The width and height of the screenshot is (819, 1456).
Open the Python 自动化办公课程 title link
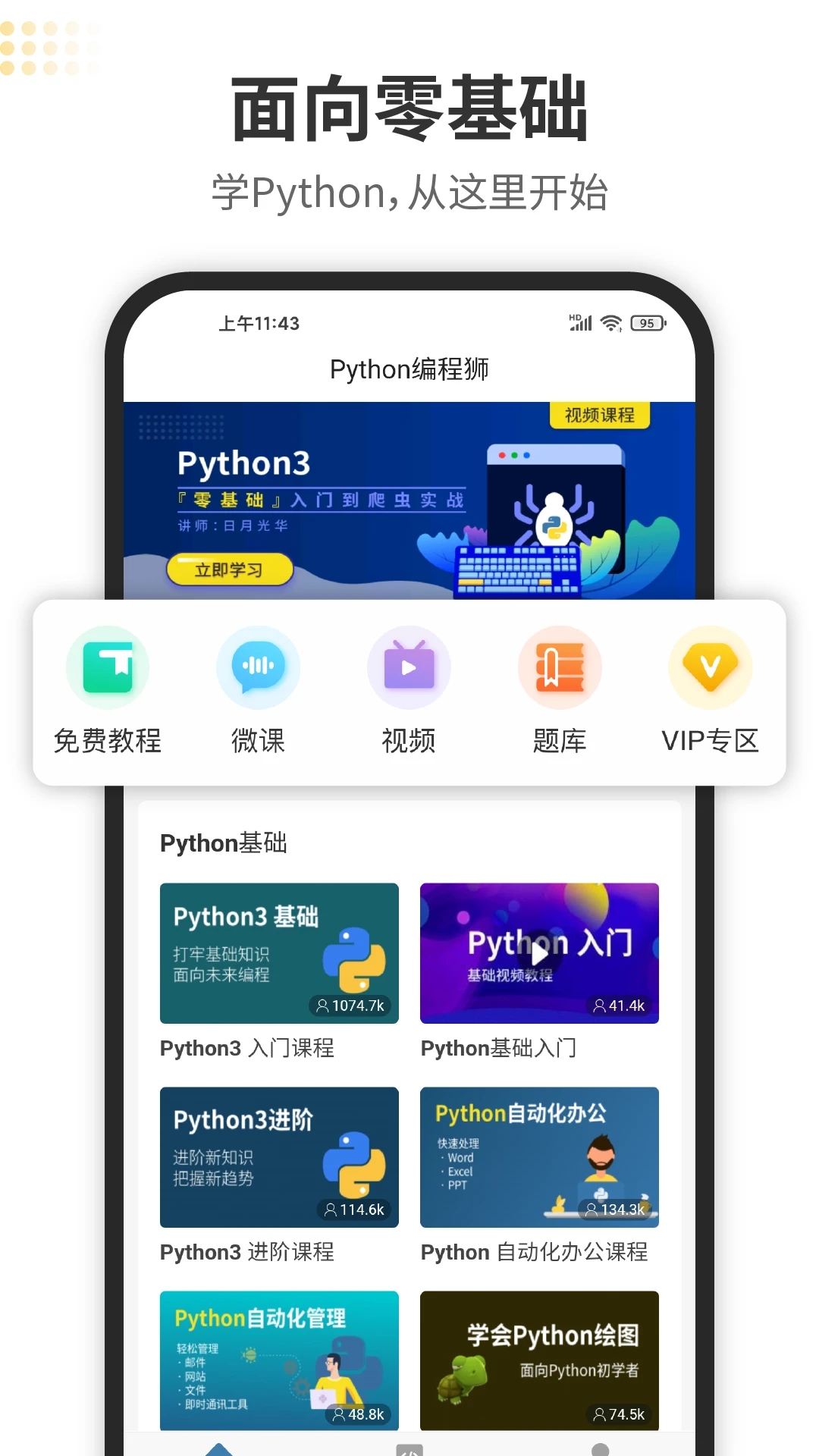pyautogui.click(x=535, y=1253)
